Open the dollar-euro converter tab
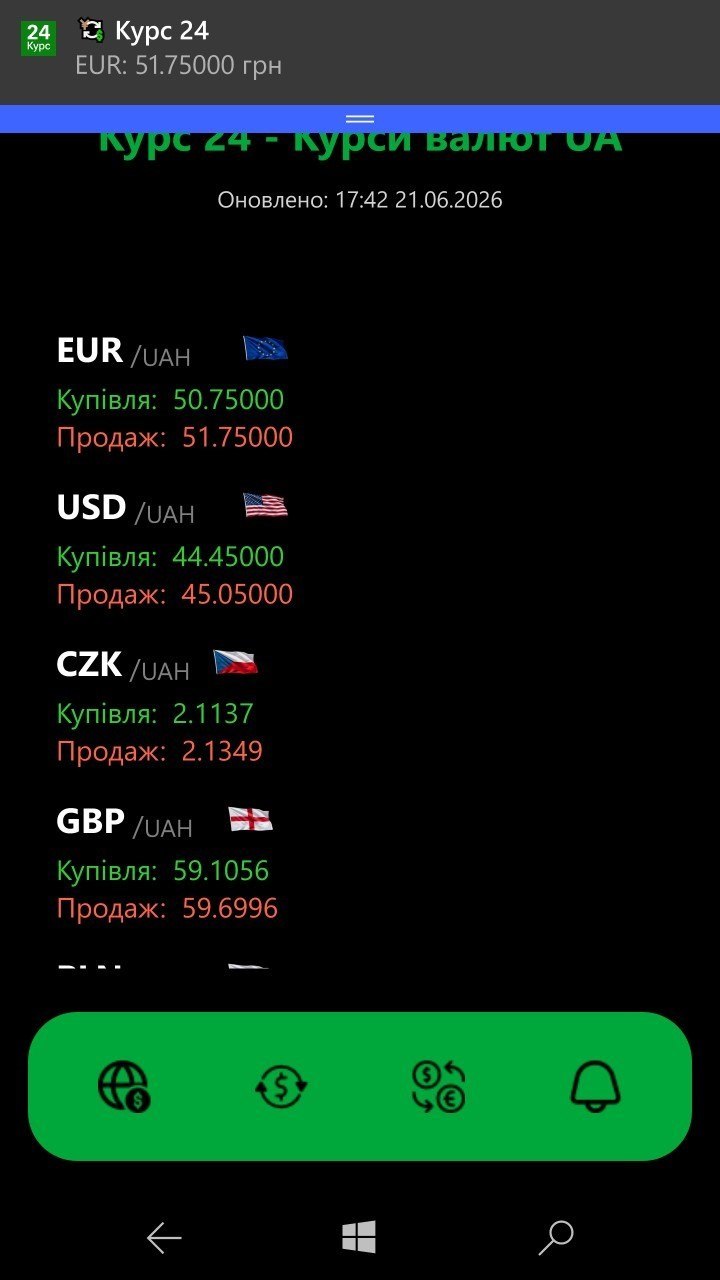Image resolution: width=720 pixels, height=1280 pixels. coord(439,1087)
